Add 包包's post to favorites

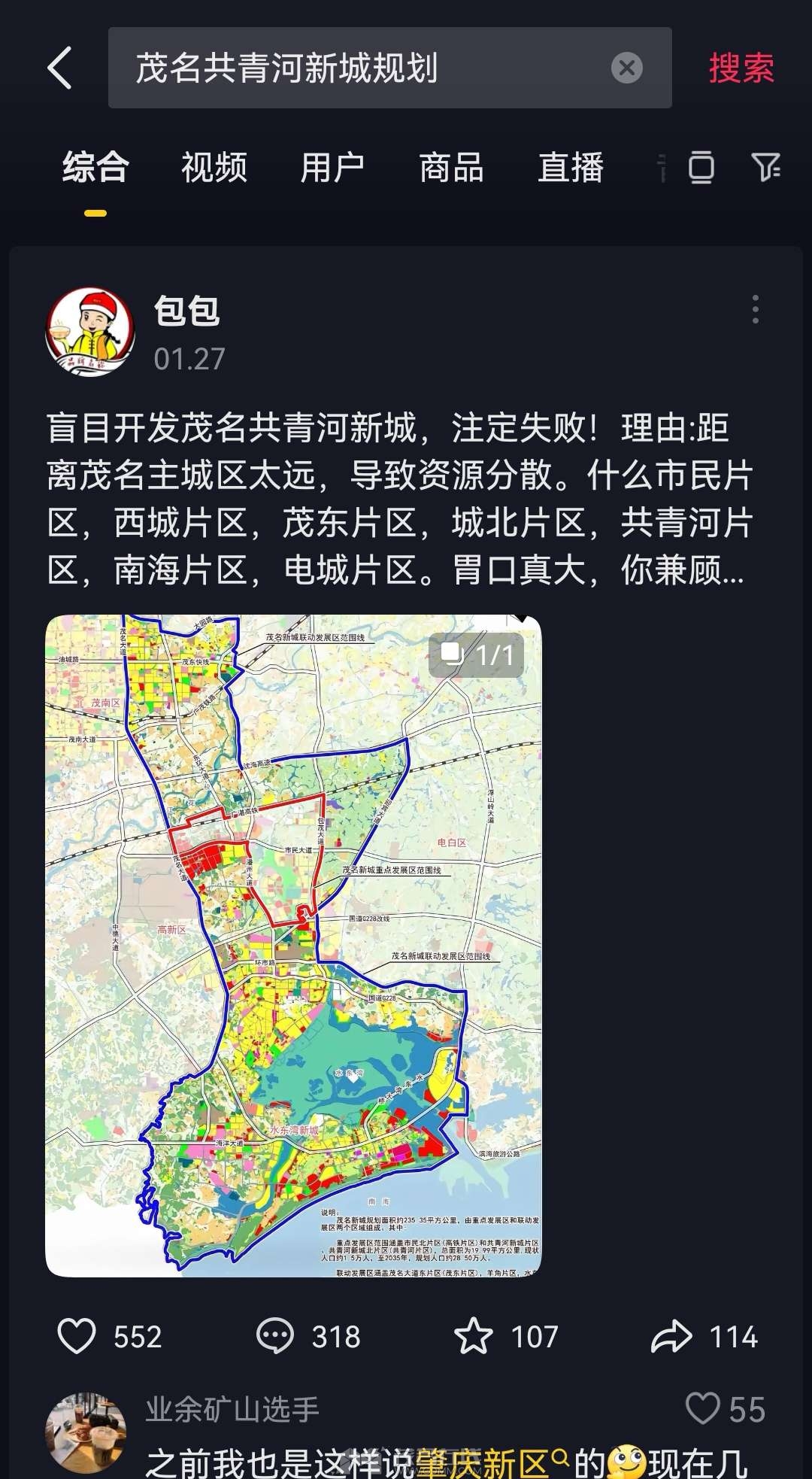click(x=474, y=1337)
